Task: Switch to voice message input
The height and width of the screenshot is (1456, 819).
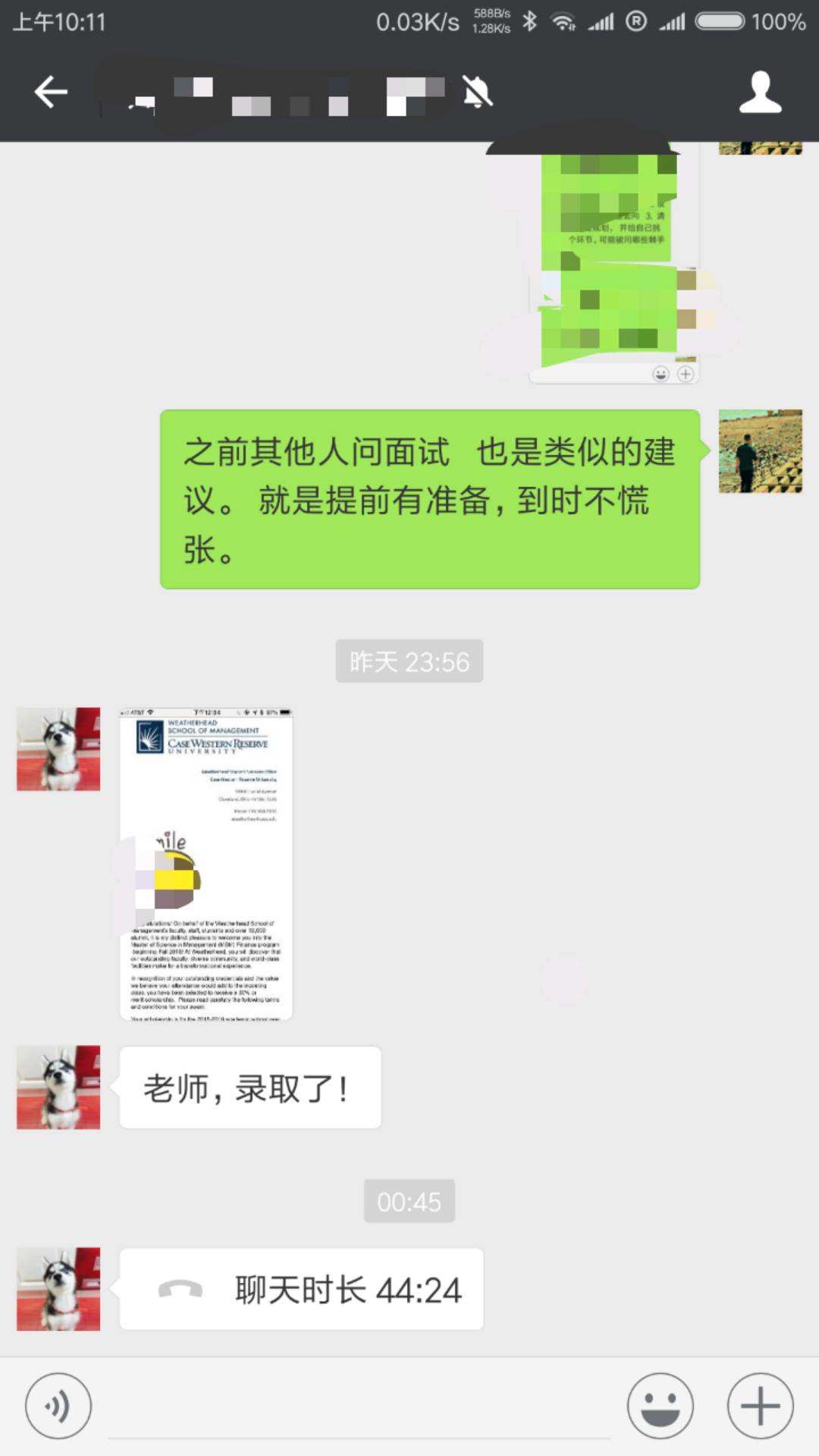Action: (58, 1405)
